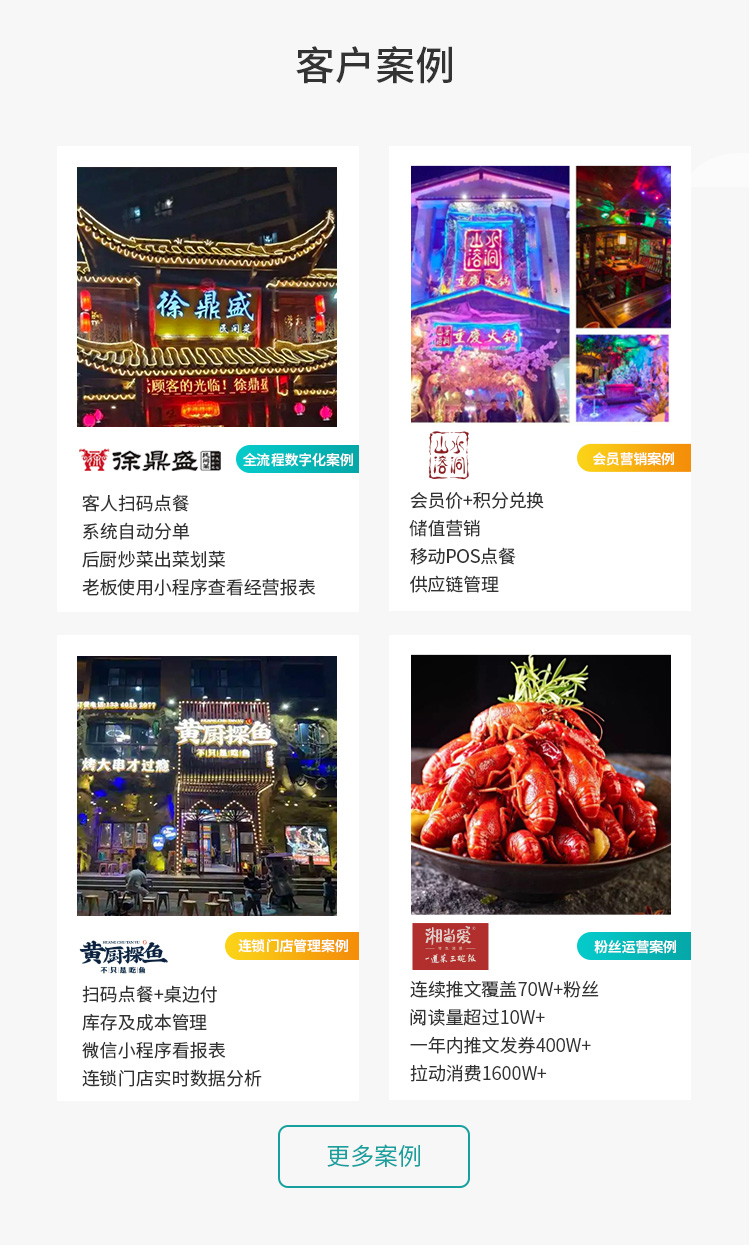This screenshot has height=1245, width=750.
Task: View the 黄厨探鱼 连锁门店管理案例 card
Action: tap(207, 867)
